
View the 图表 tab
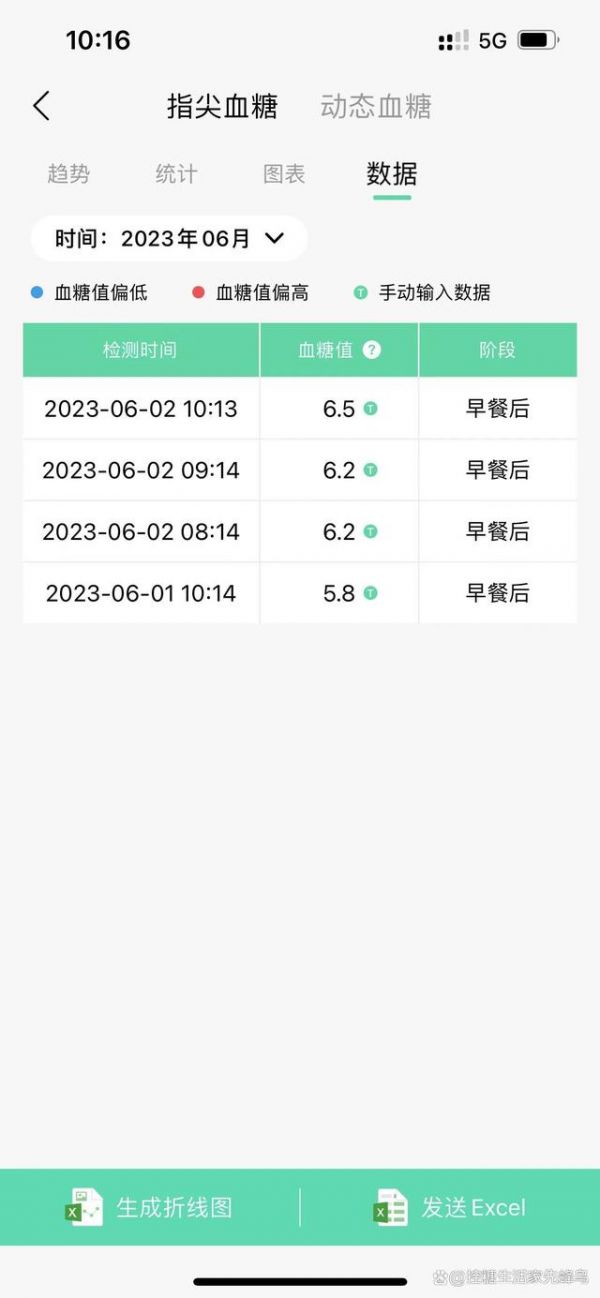coord(284,174)
